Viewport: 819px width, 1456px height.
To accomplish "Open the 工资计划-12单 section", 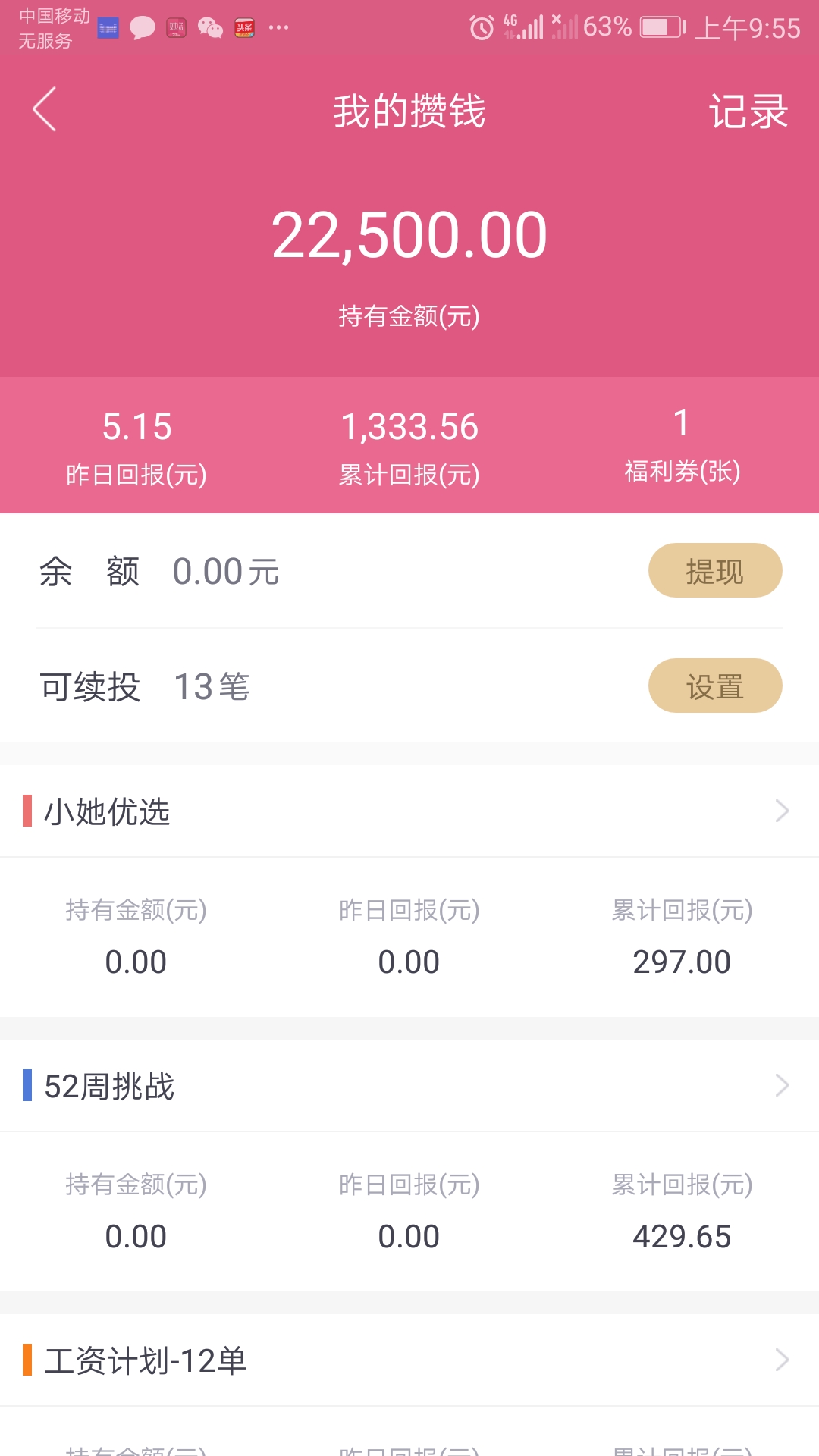I will click(409, 1360).
